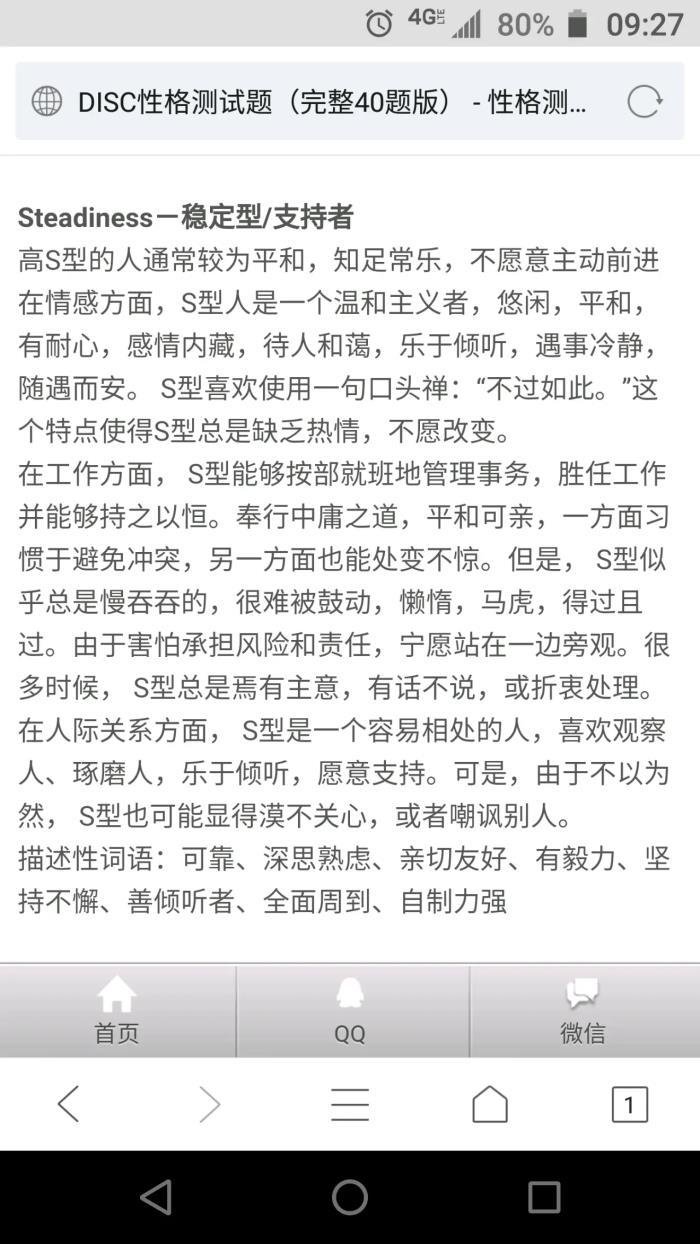The width and height of the screenshot is (700, 1244).
Task: Go back to the previous web page
Action: click(68, 1104)
